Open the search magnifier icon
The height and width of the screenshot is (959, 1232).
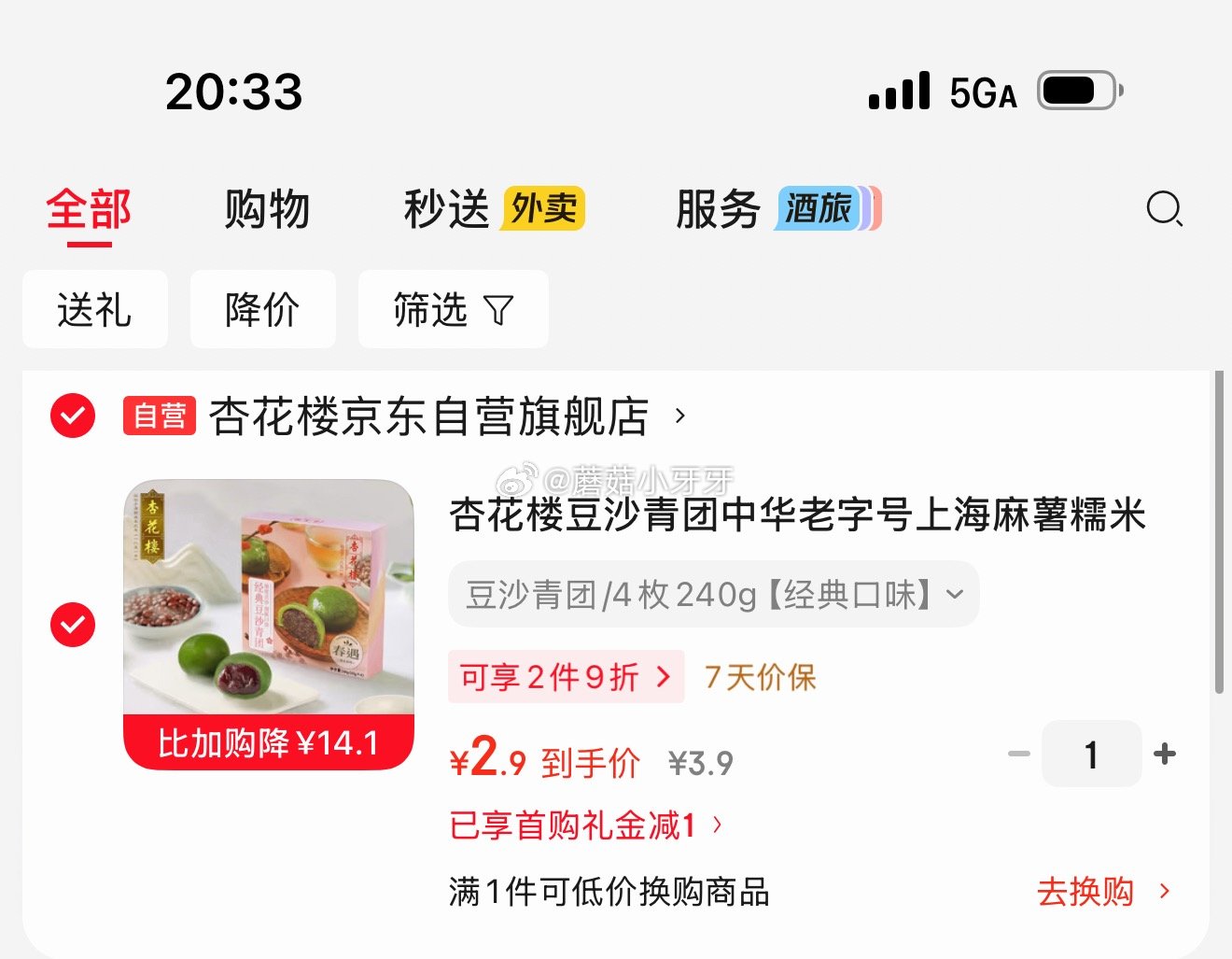click(1164, 209)
